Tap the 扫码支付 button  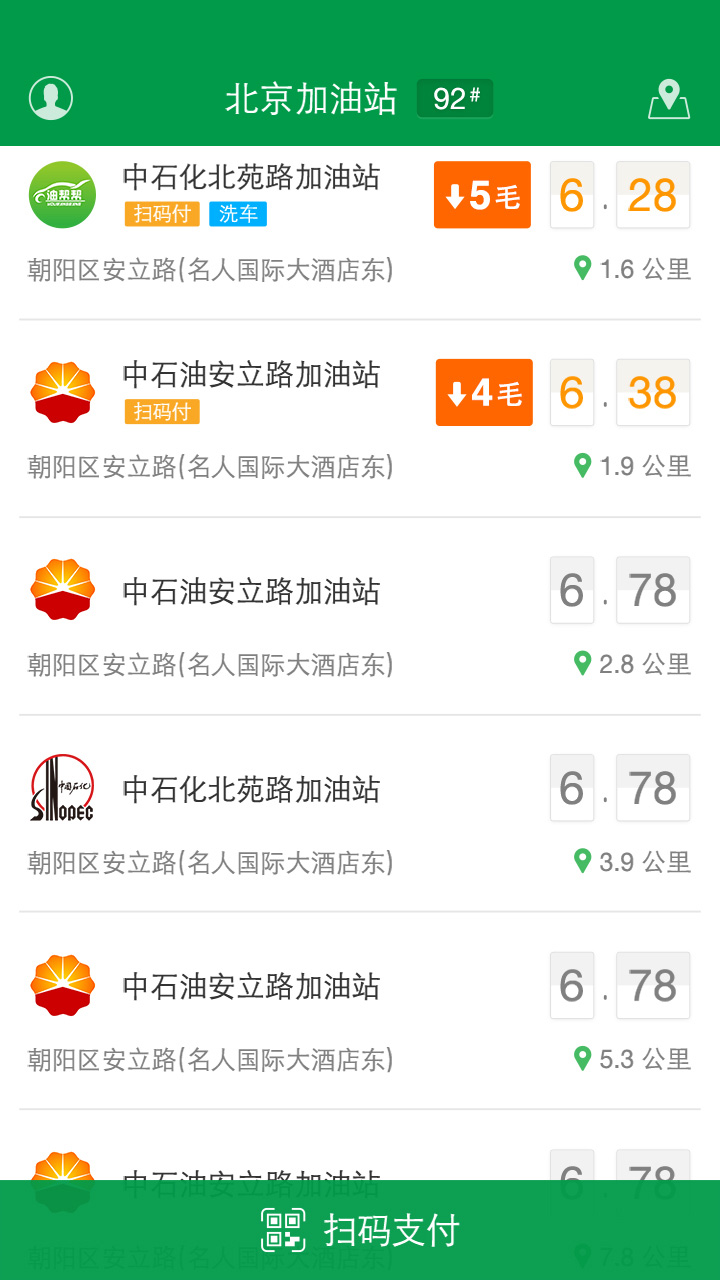[x=360, y=1230]
